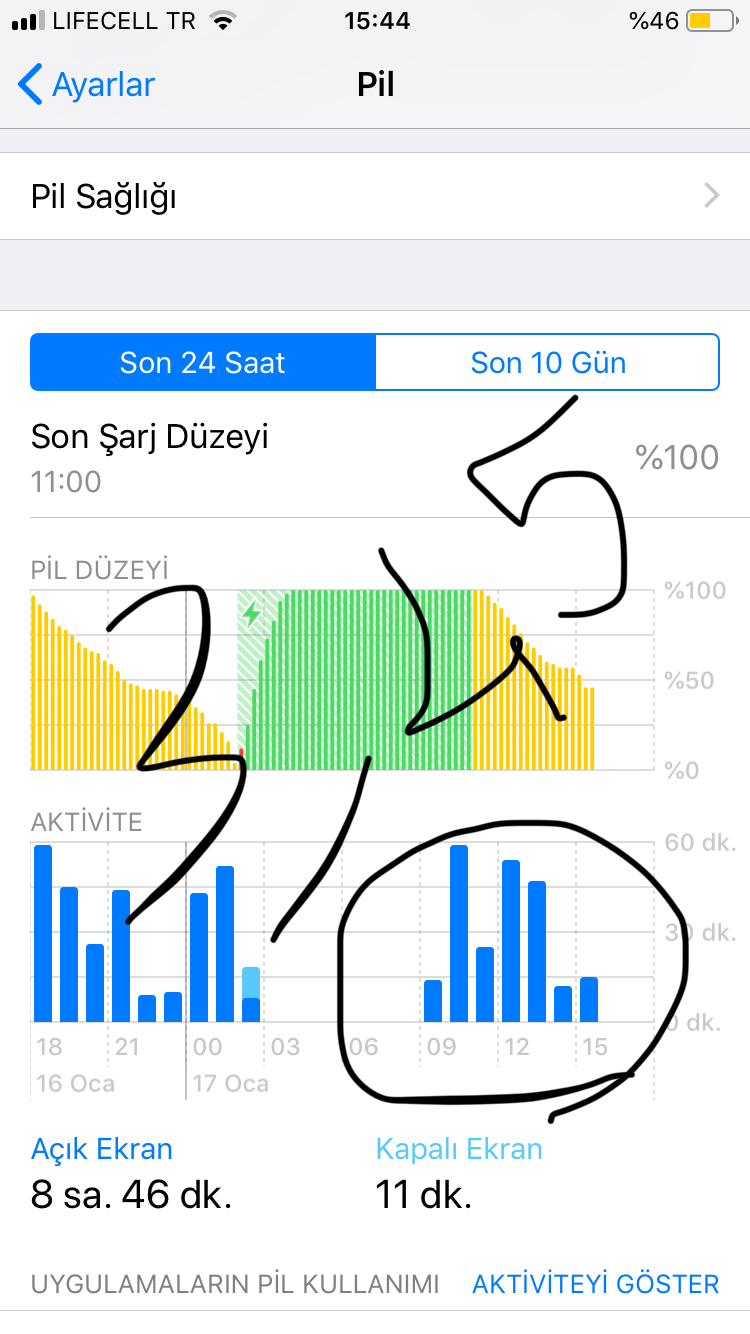Select the Son 24 Saat segment
The width and height of the screenshot is (750, 1334).
(203, 362)
